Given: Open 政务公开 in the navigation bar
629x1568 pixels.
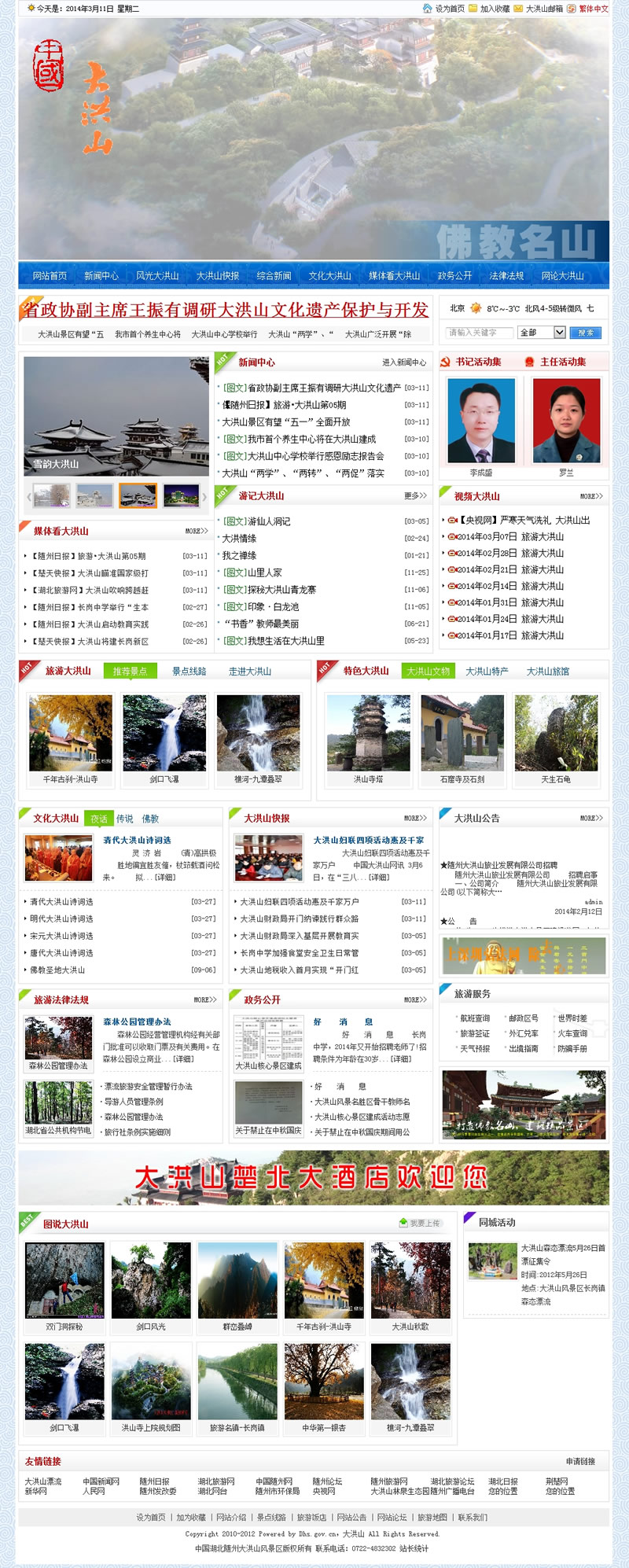Looking at the screenshot, I should [x=454, y=276].
